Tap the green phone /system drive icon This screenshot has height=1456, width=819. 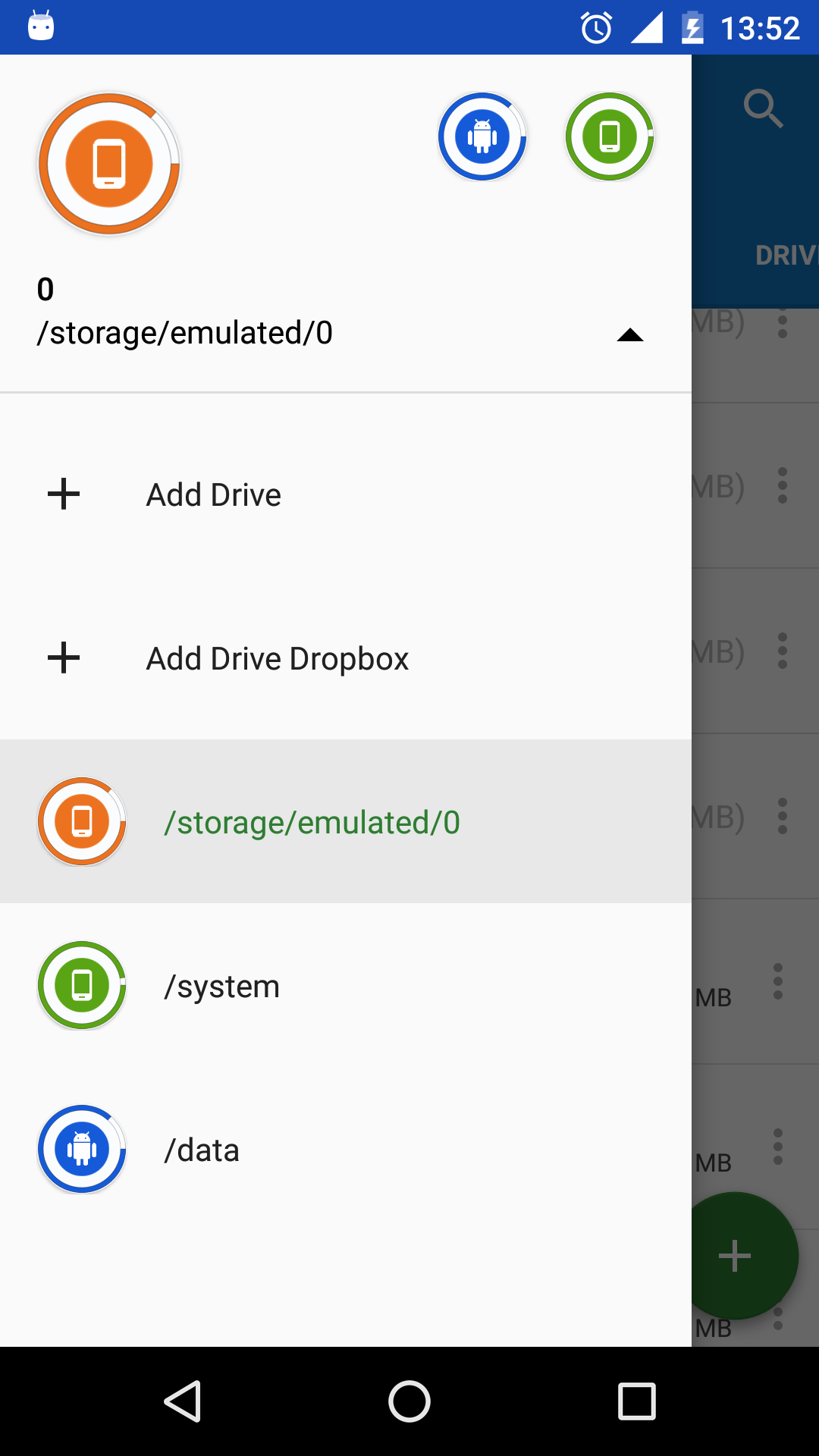(82, 985)
